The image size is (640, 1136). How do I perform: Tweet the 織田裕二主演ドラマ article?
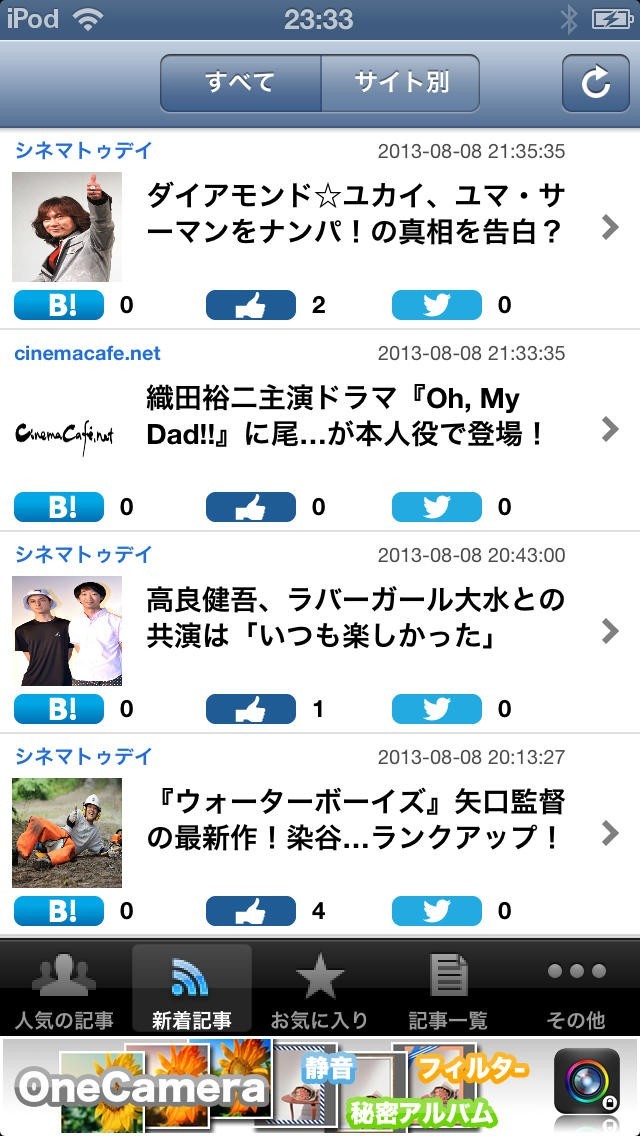tap(436, 507)
